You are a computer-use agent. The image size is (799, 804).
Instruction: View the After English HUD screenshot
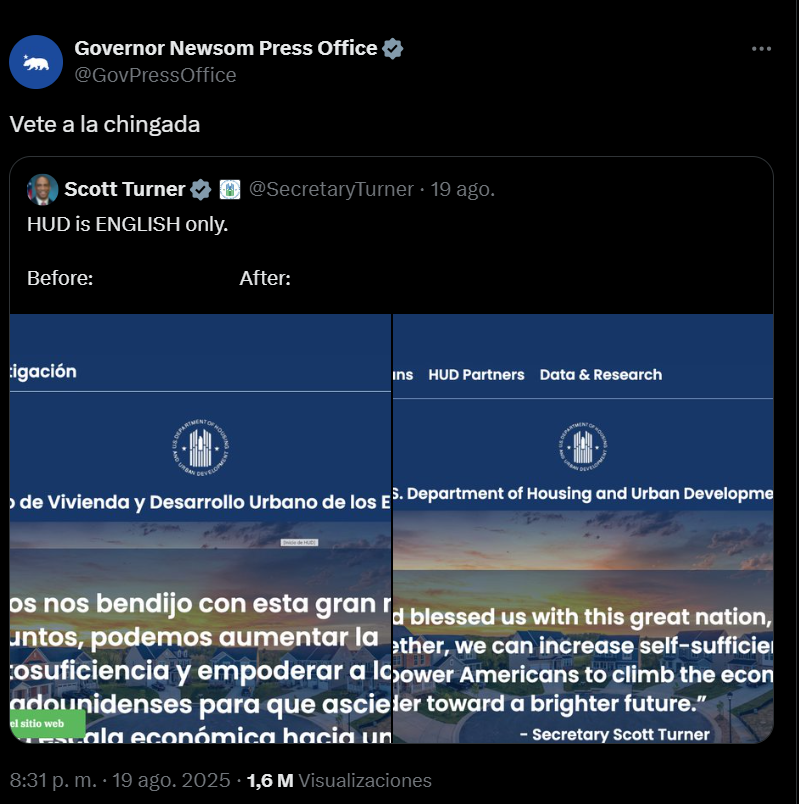pyautogui.click(x=583, y=528)
